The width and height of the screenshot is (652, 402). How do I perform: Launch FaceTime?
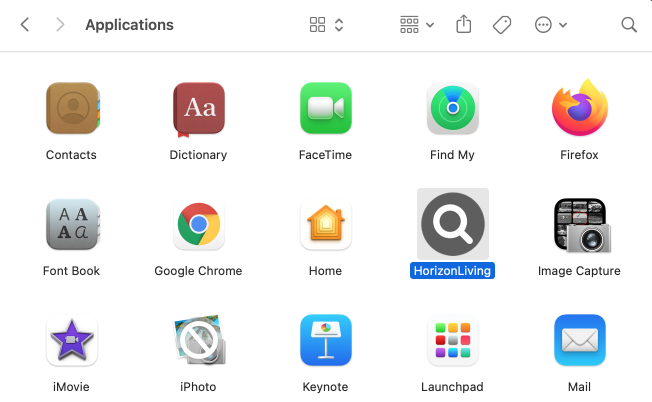coord(326,108)
